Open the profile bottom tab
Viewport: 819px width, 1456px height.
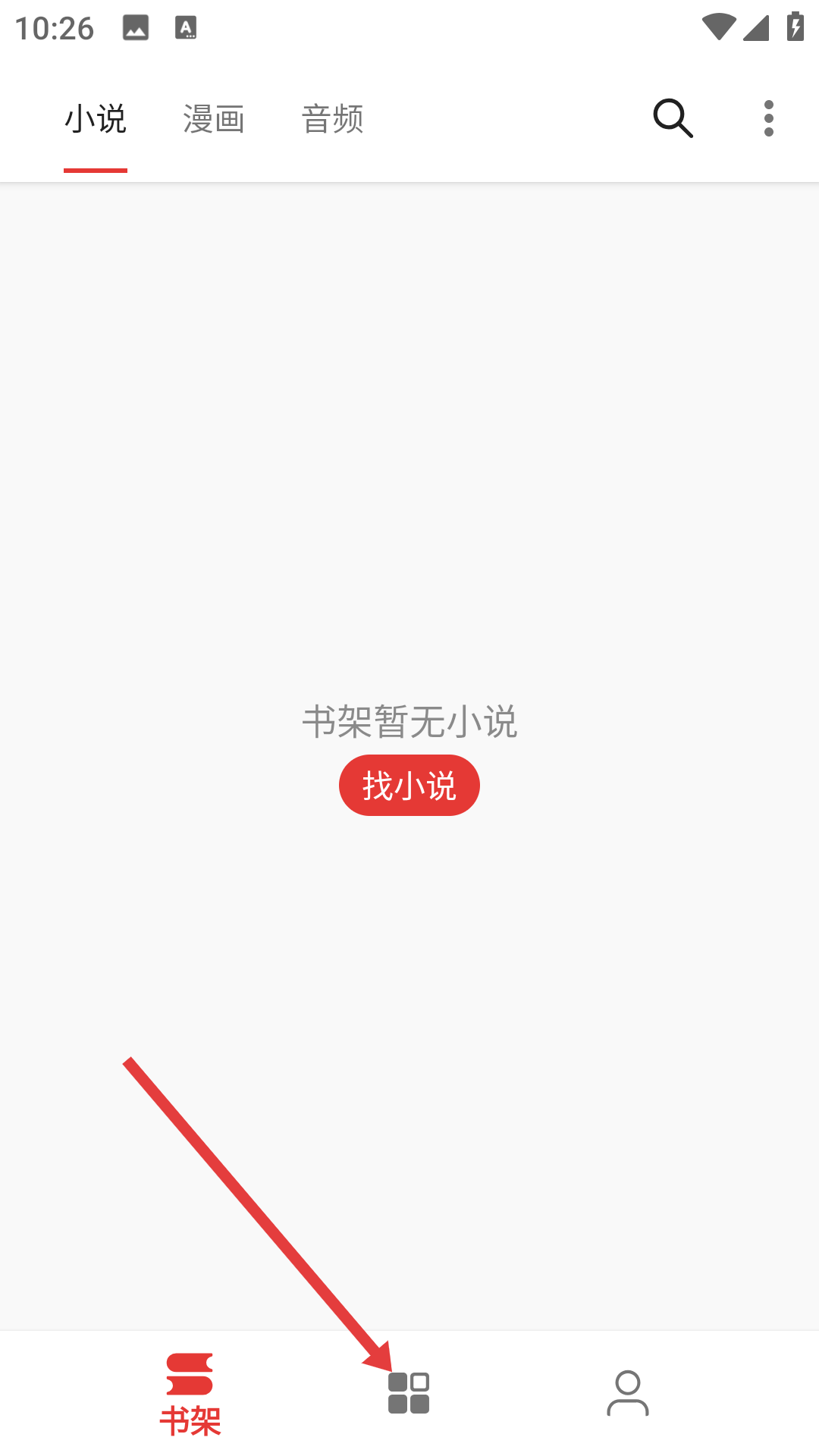[628, 1393]
